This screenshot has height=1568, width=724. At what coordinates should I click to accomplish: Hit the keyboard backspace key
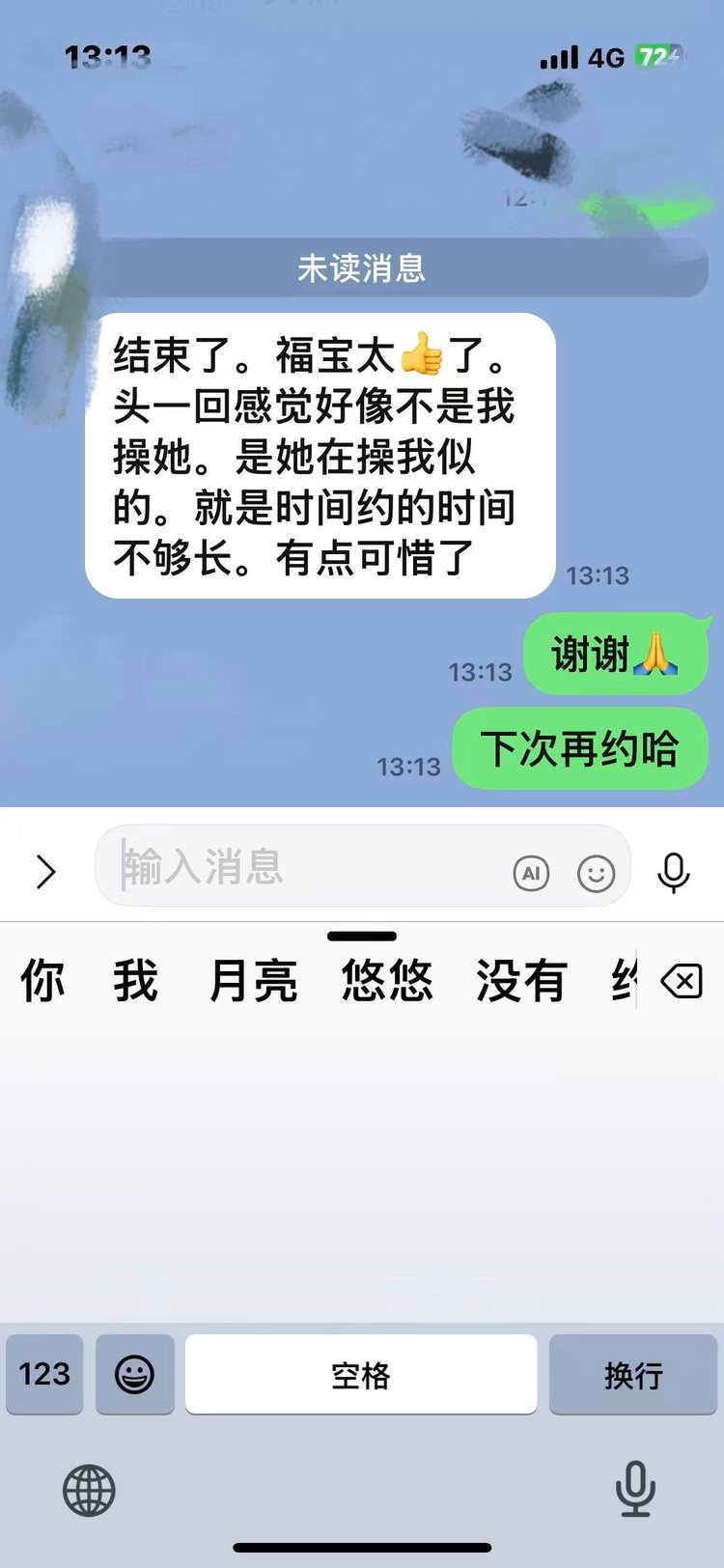pyautogui.click(x=682, y=983)
